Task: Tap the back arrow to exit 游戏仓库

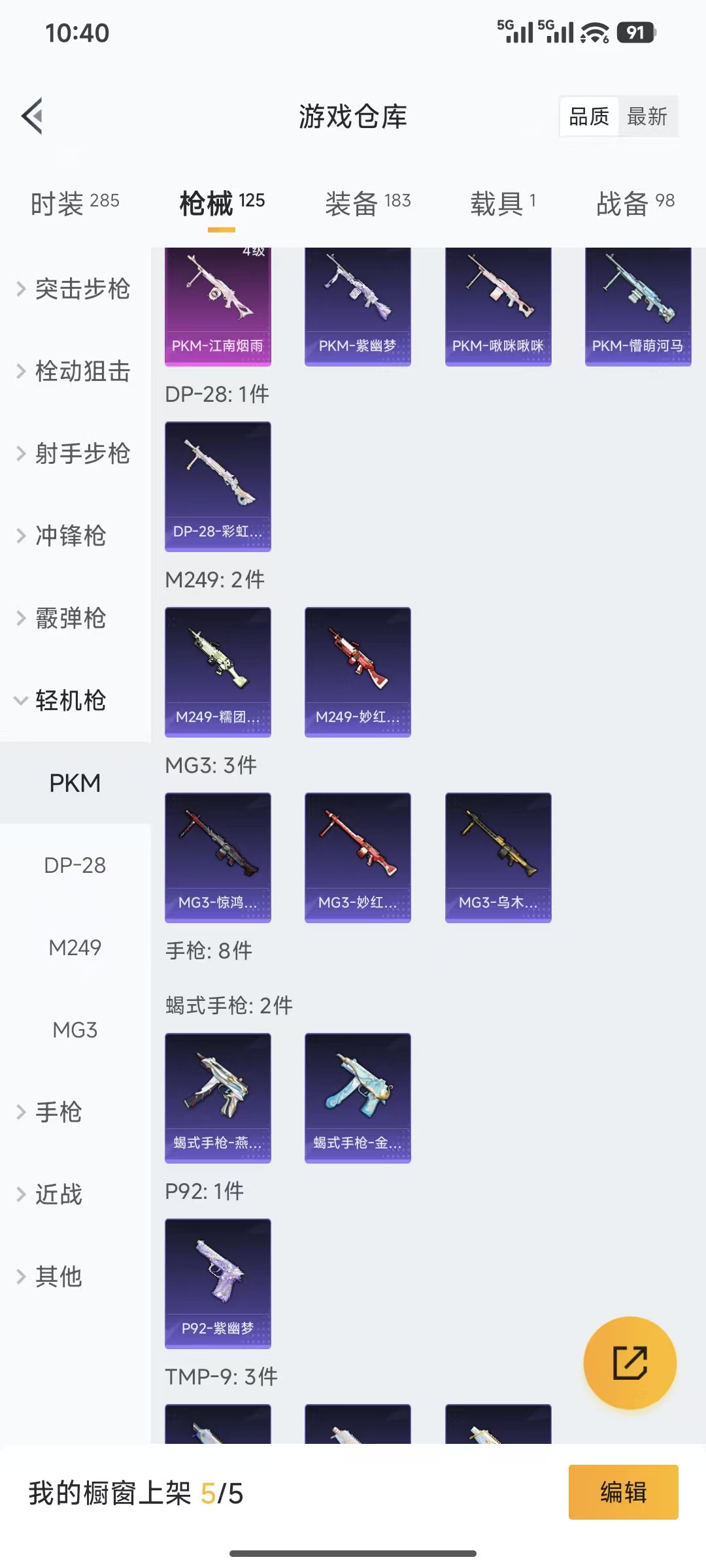Action: click(31, 116)
